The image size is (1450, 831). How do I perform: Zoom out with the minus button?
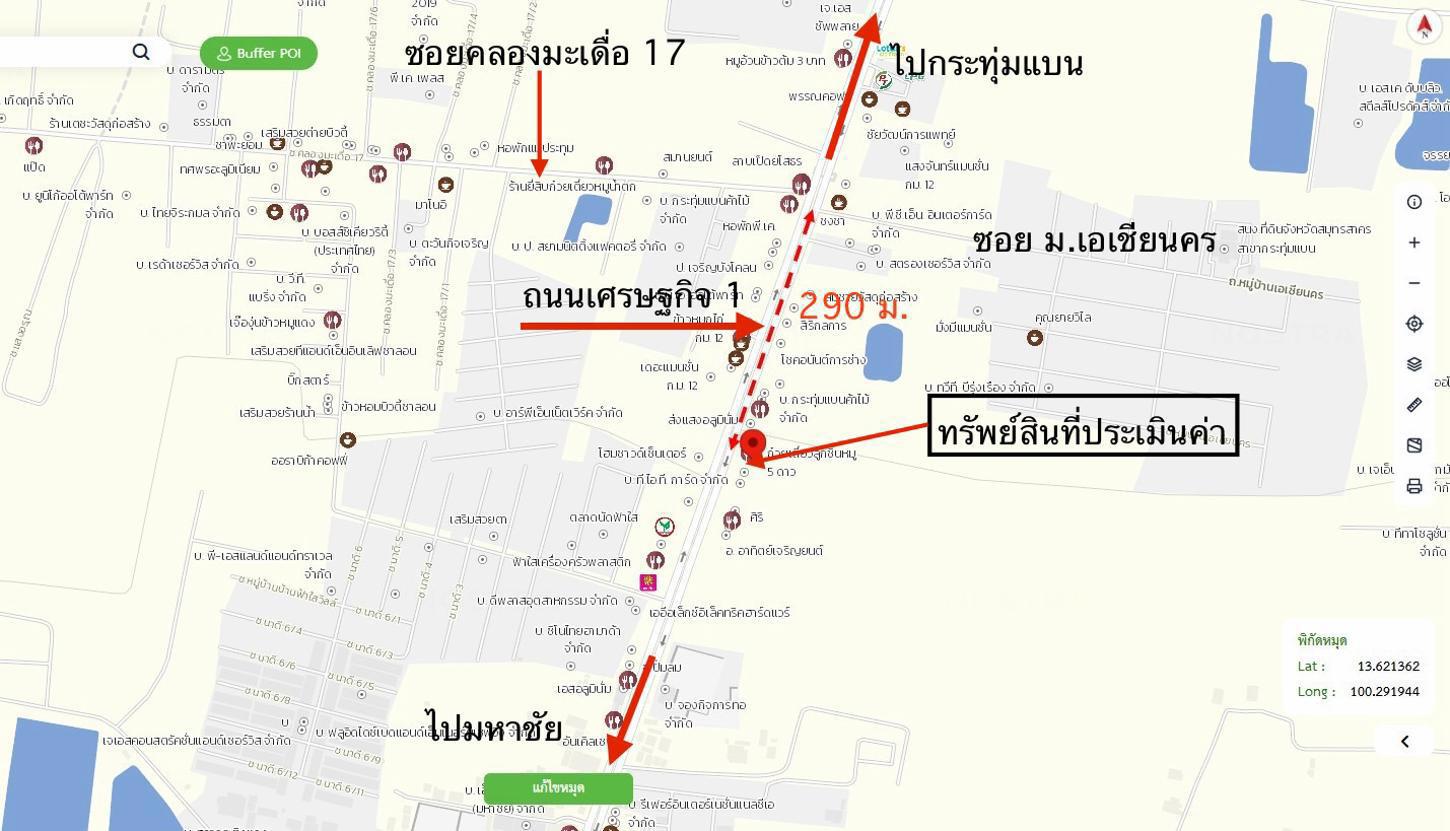1414,283
